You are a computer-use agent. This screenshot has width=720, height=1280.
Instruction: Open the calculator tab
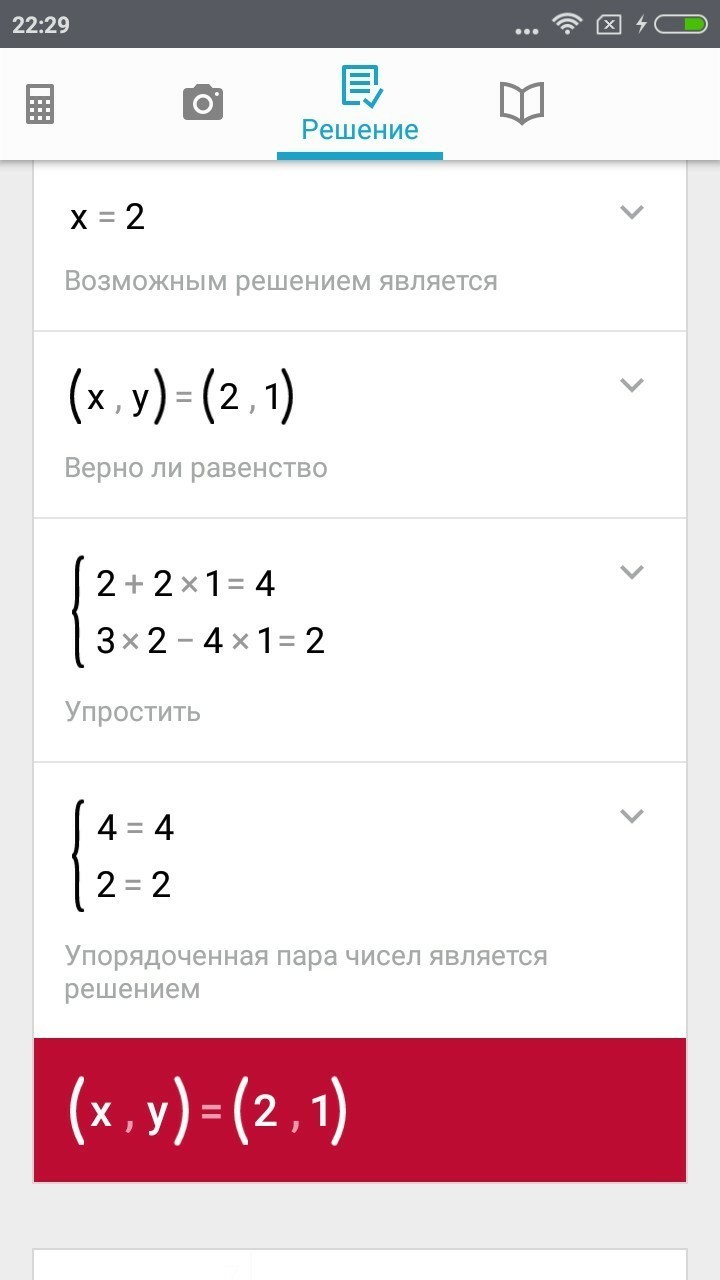(40, 104)
